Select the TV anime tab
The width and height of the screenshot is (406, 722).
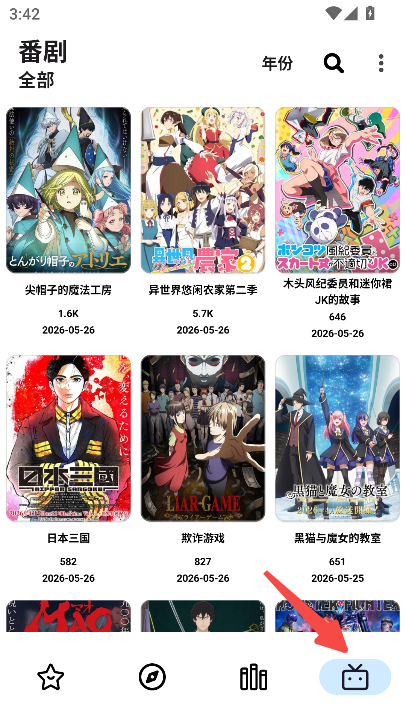[355, 677]
